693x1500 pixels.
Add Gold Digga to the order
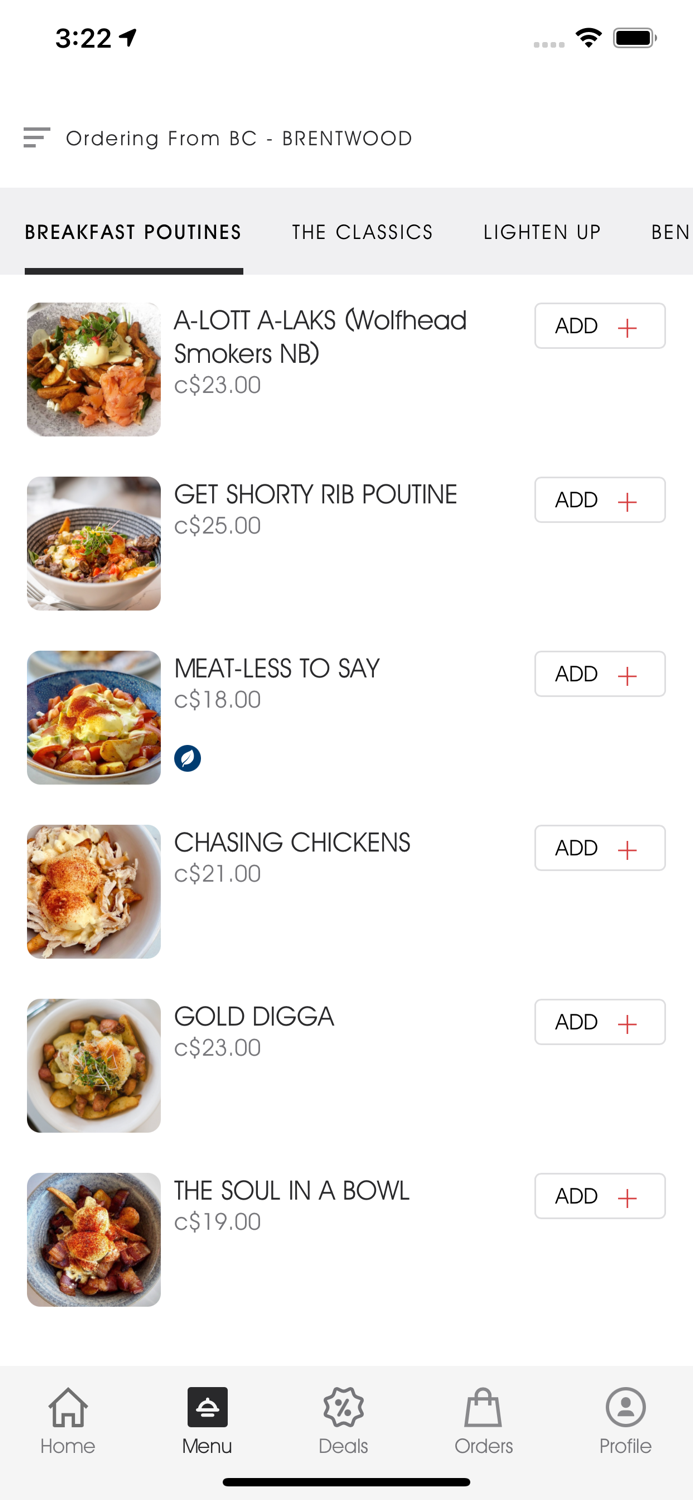599,1022
